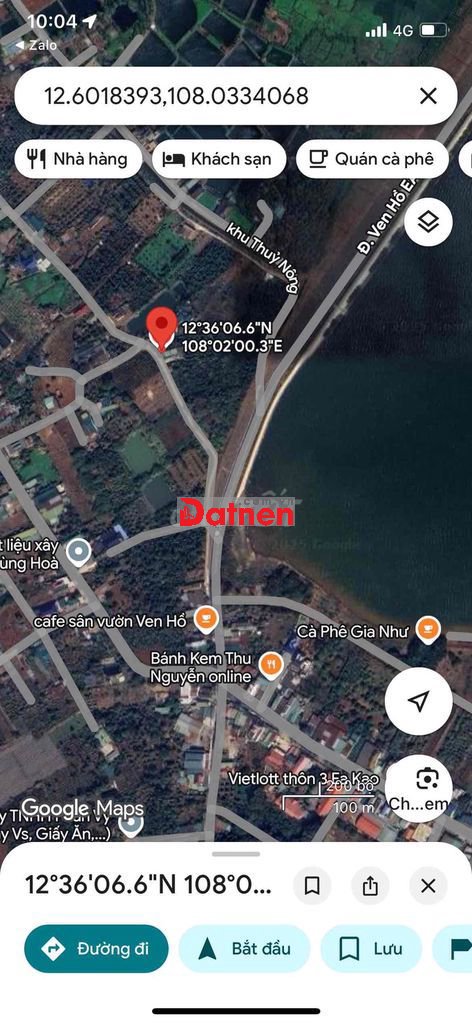Open Cà Phê Gia Như place marker

[x=428, y=631]
